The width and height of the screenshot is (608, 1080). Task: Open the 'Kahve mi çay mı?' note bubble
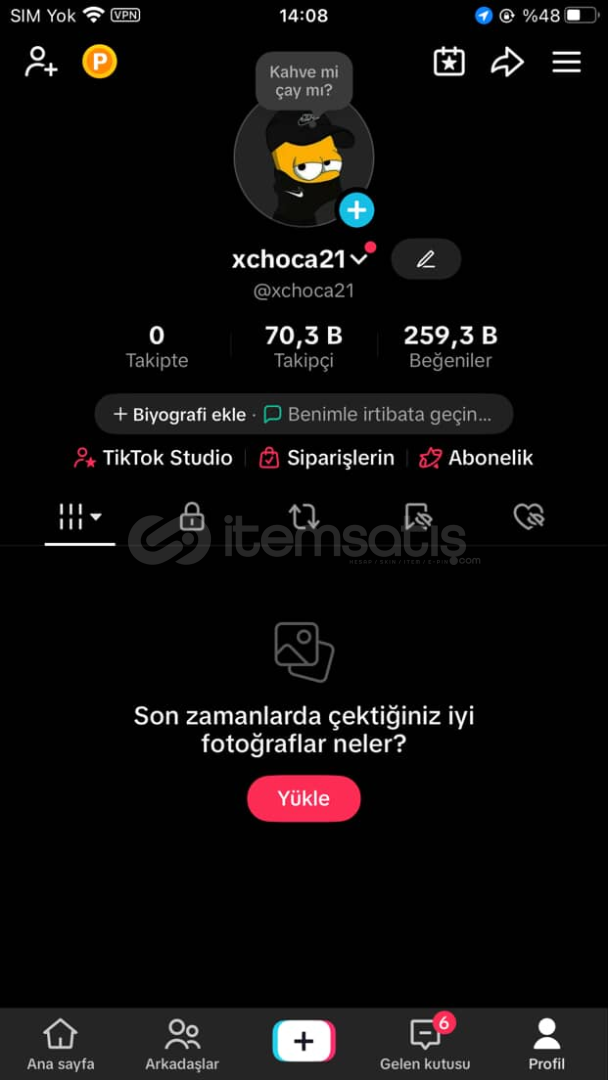[x=303, y=82]
